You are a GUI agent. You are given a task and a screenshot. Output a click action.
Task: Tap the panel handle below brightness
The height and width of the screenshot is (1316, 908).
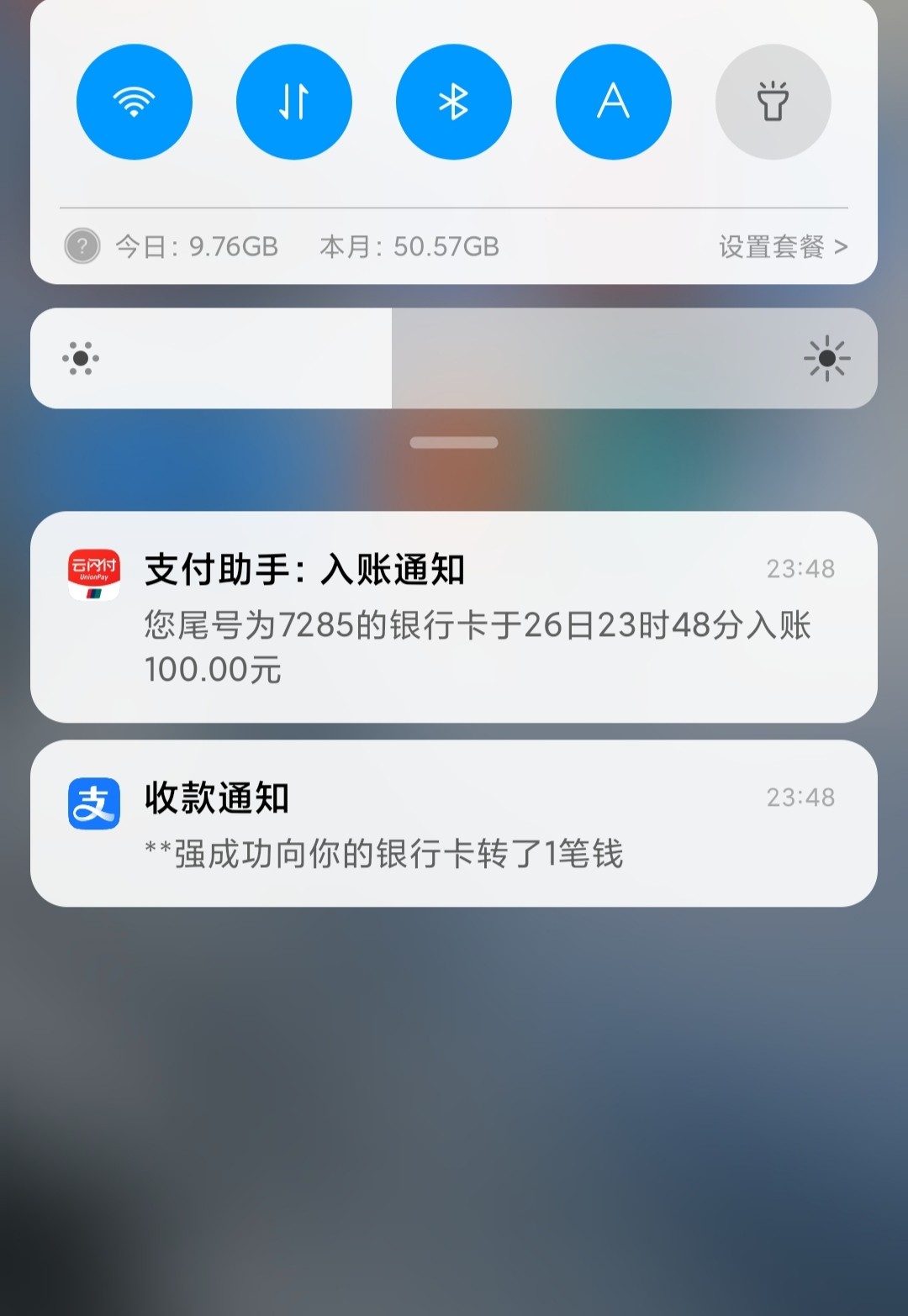(454, 443)
